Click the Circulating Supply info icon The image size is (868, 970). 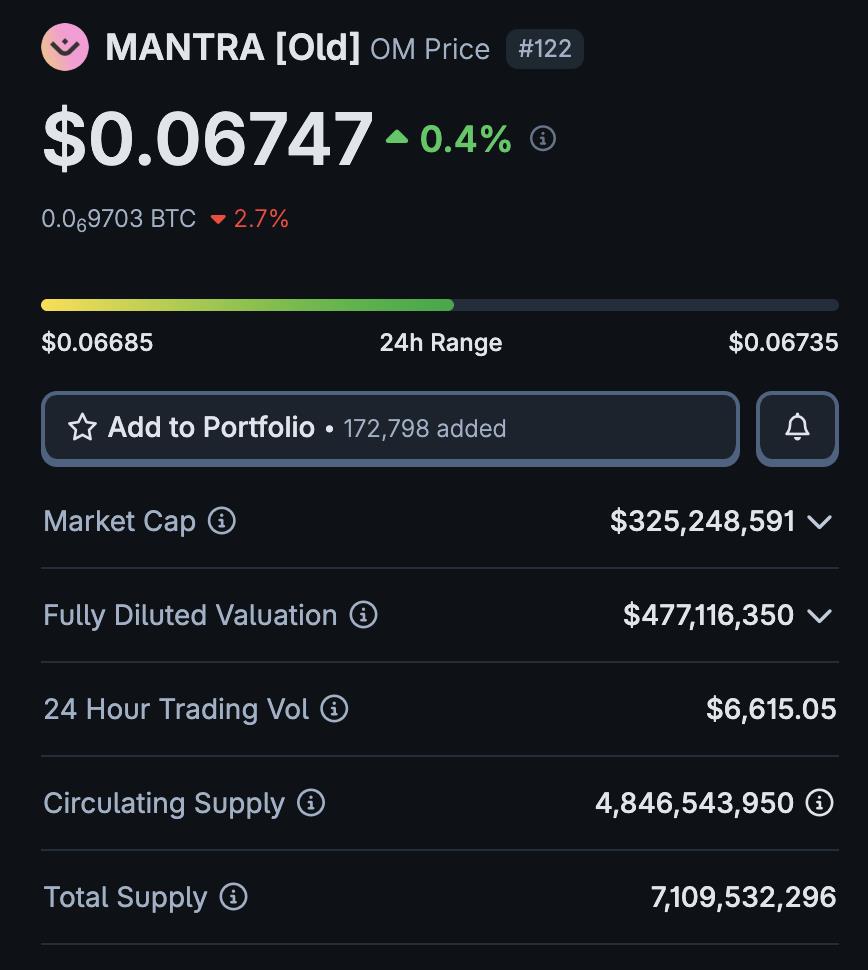click(x=311, y=803)
